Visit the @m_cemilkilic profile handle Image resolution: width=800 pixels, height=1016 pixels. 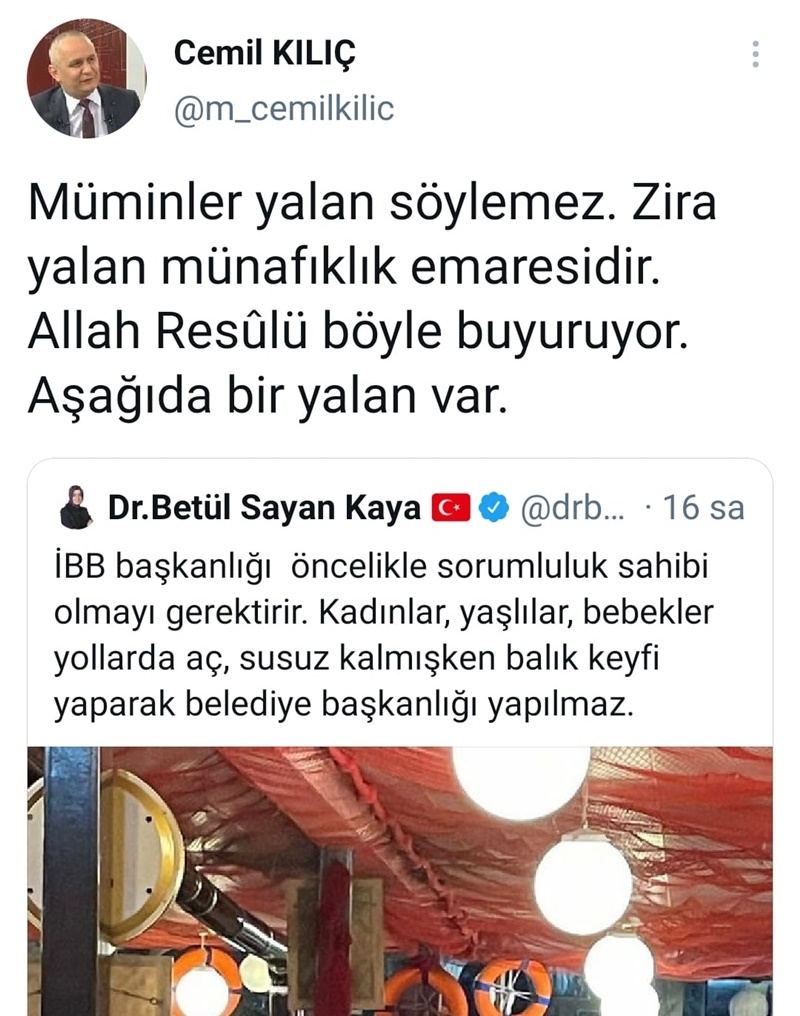pyautogui.click(x=283, y=107)
